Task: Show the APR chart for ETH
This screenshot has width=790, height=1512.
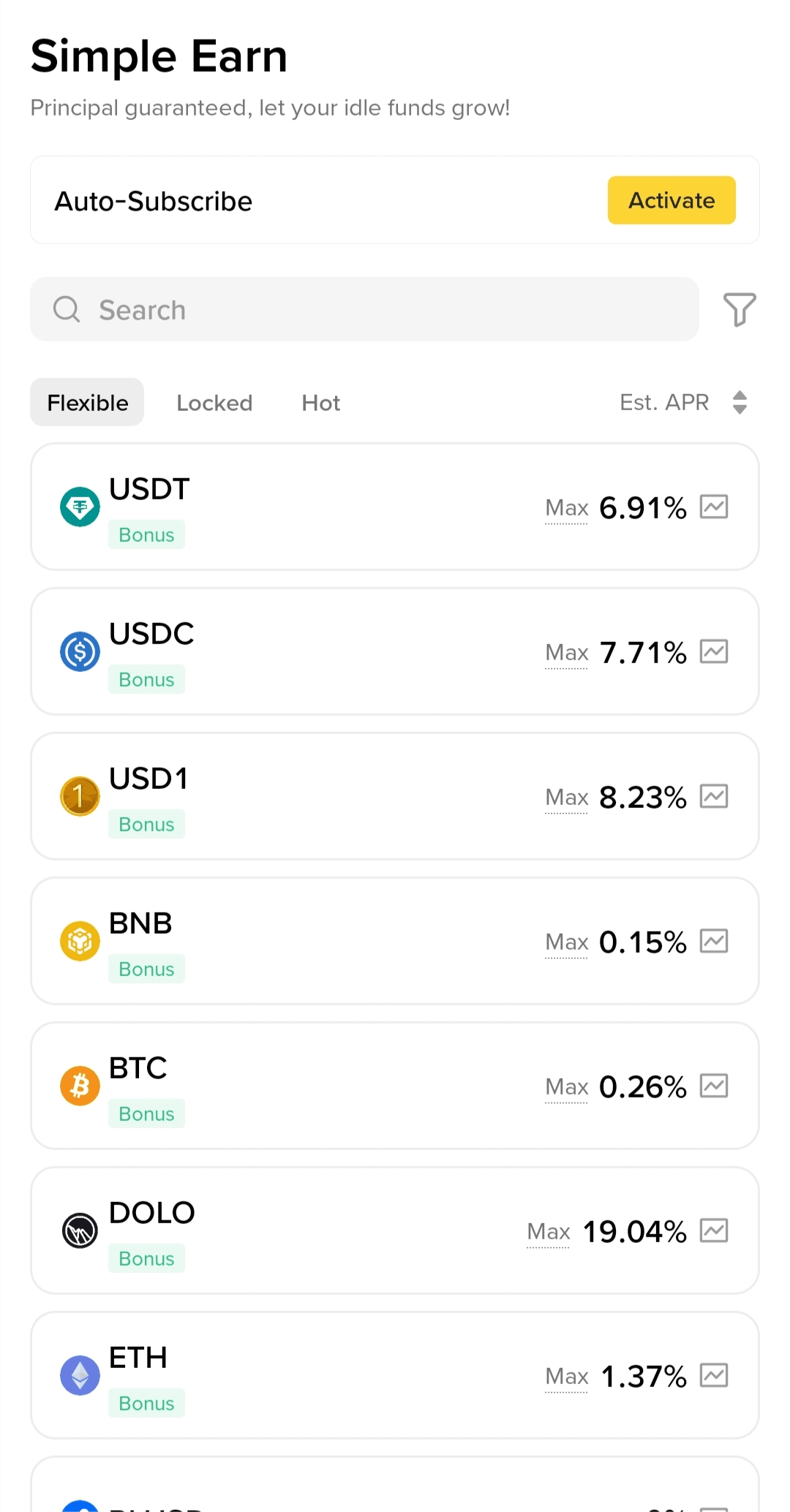Action: pyautogui.click(x=713, y=1375)
